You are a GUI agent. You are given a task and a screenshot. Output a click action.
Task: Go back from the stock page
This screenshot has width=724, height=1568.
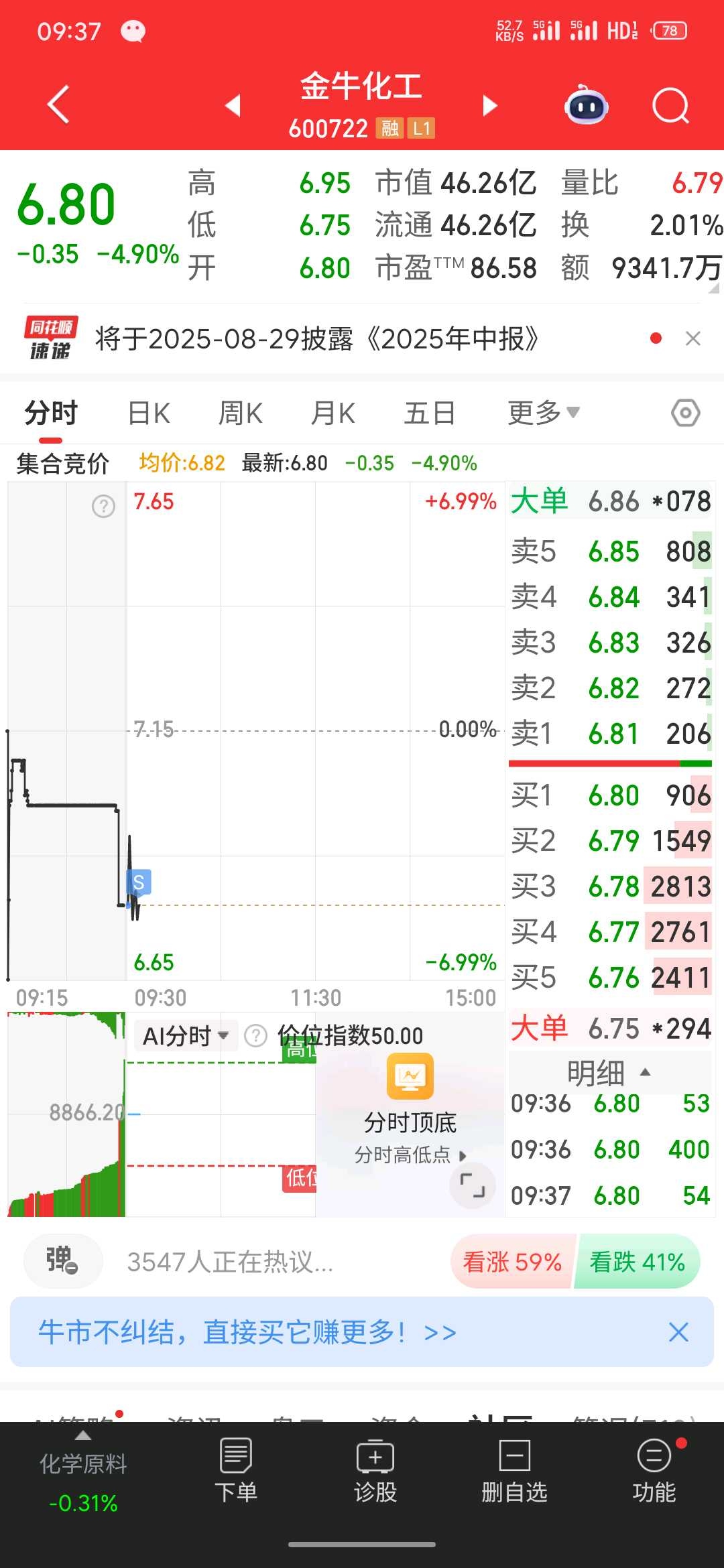click(58, 105)
